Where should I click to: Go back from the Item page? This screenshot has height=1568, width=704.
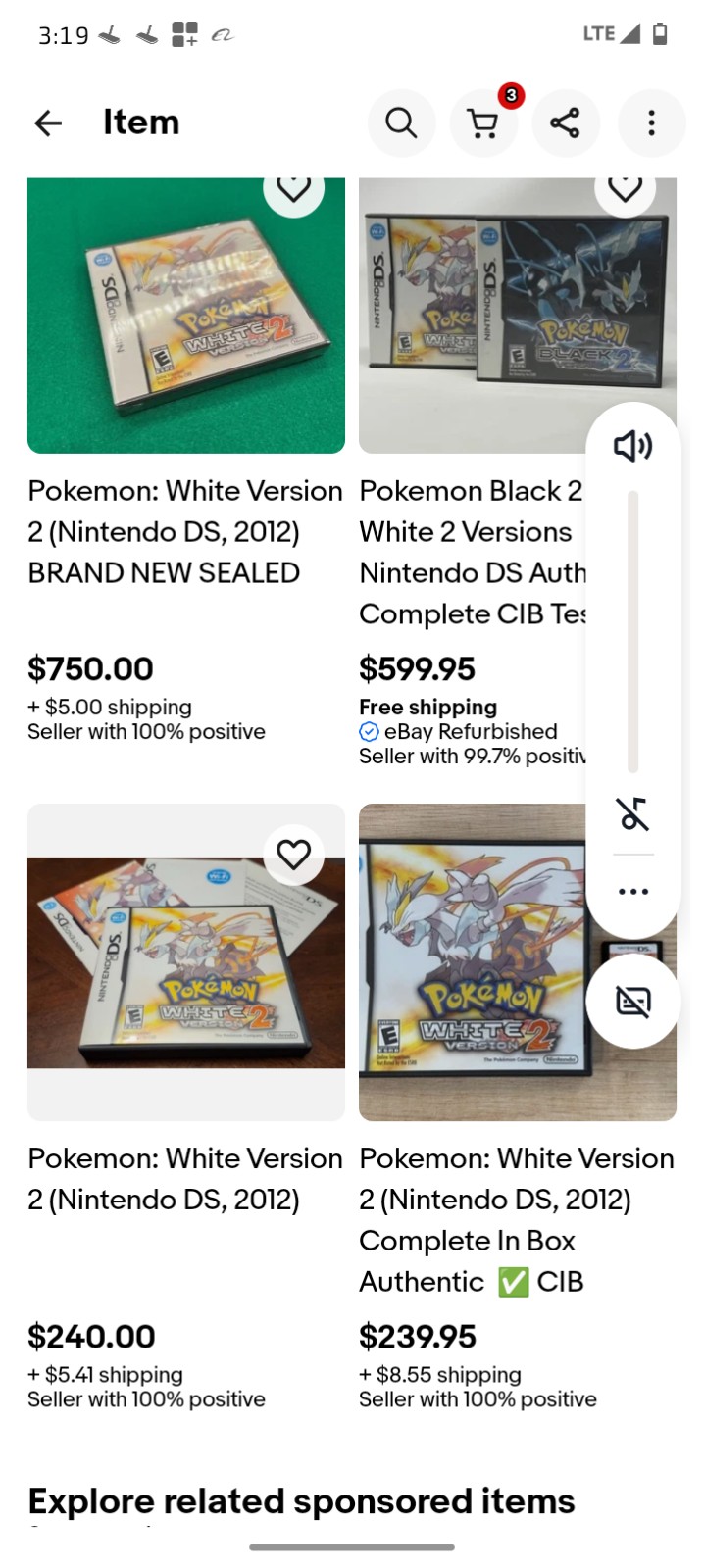(x=48, y=122)
